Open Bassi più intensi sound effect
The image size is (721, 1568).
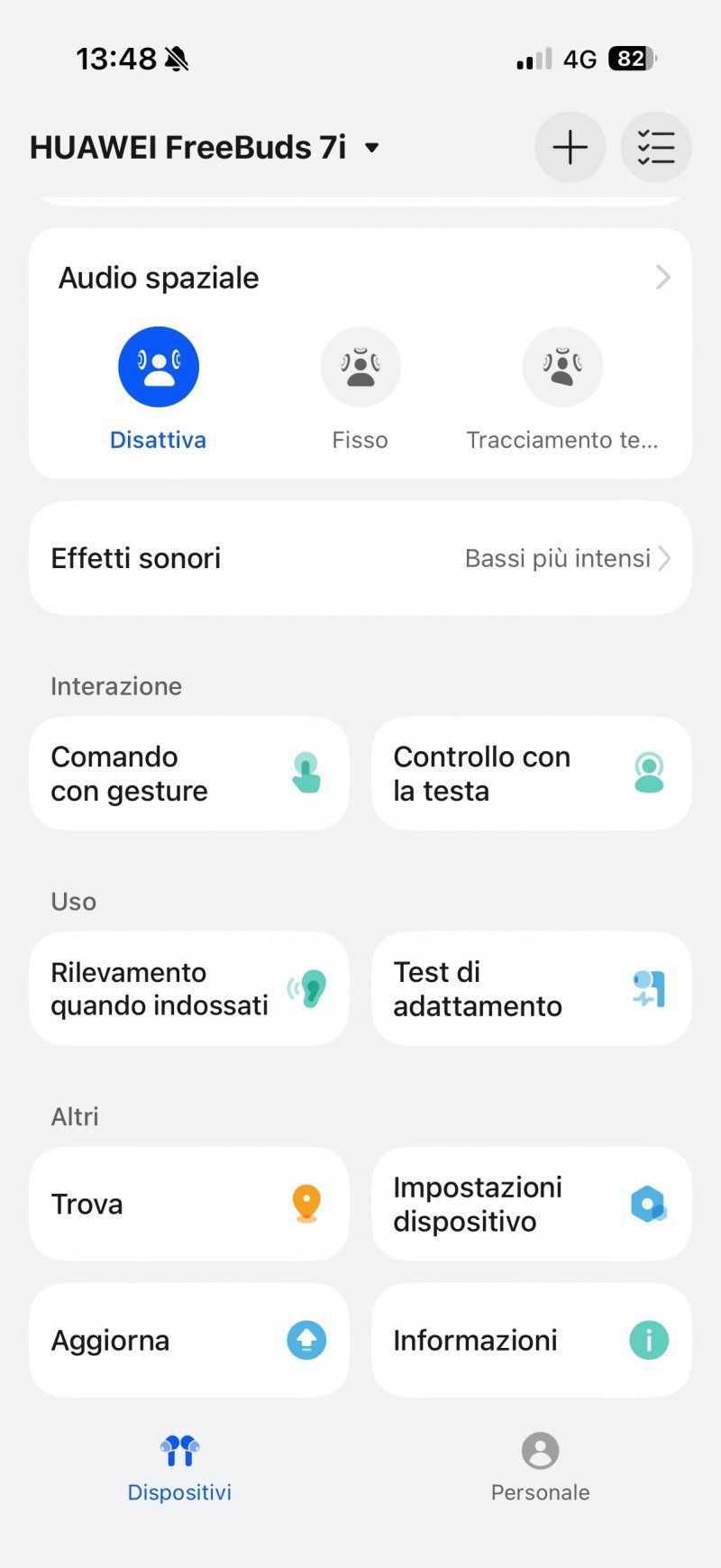click(x=556, y=558)
